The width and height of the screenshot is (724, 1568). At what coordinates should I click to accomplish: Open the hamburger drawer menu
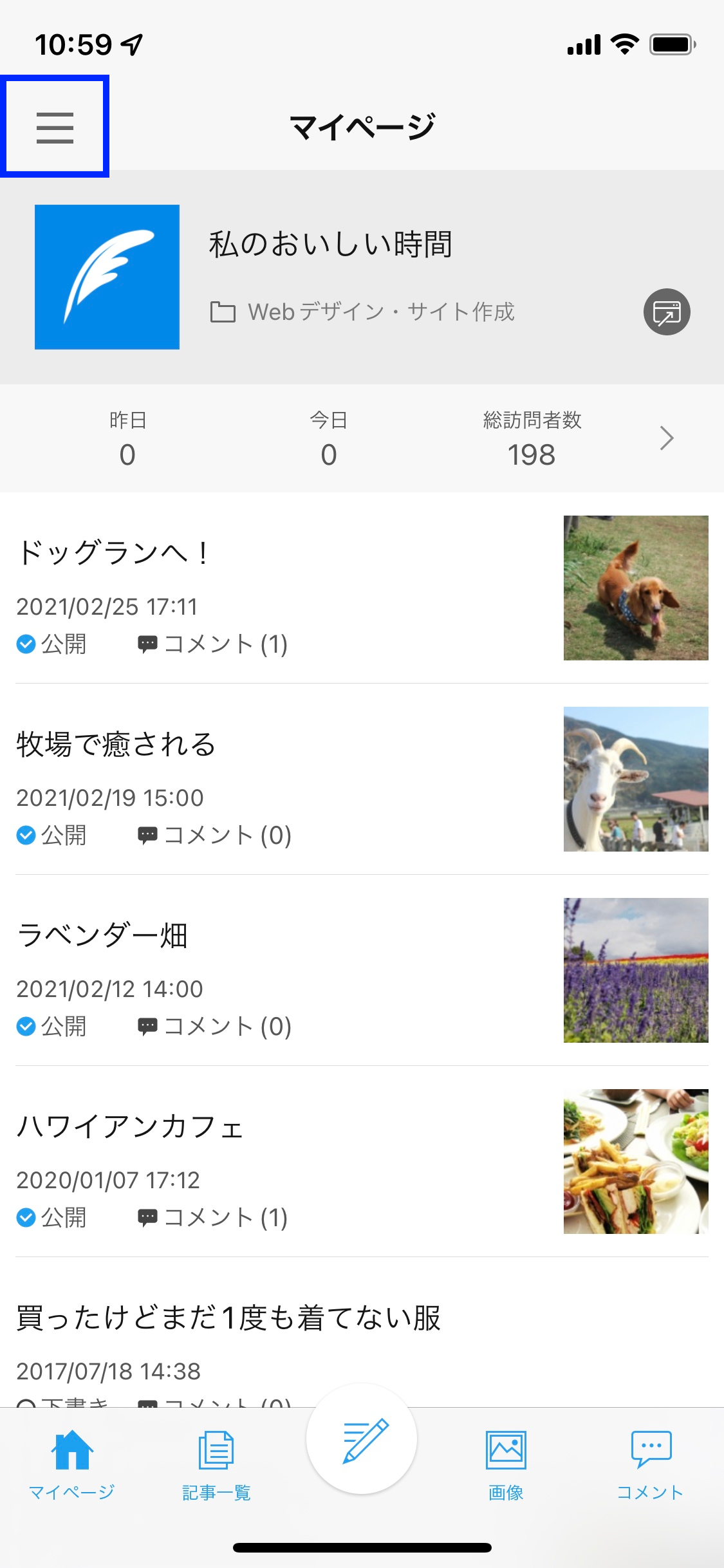[x=55, y=127]
